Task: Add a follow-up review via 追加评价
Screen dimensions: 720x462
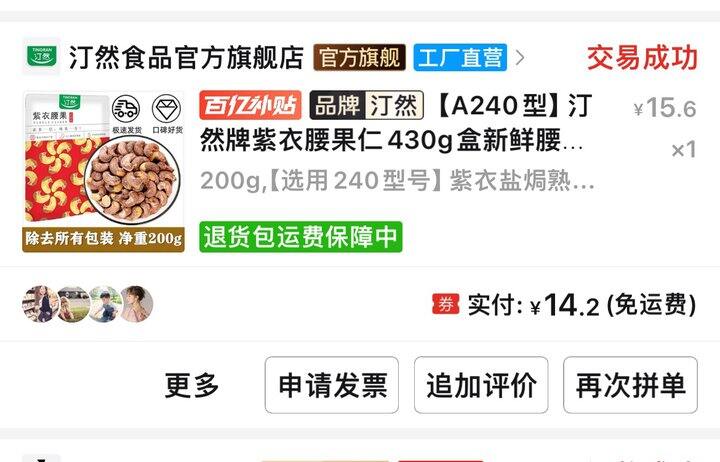Action: click(481, 385)
